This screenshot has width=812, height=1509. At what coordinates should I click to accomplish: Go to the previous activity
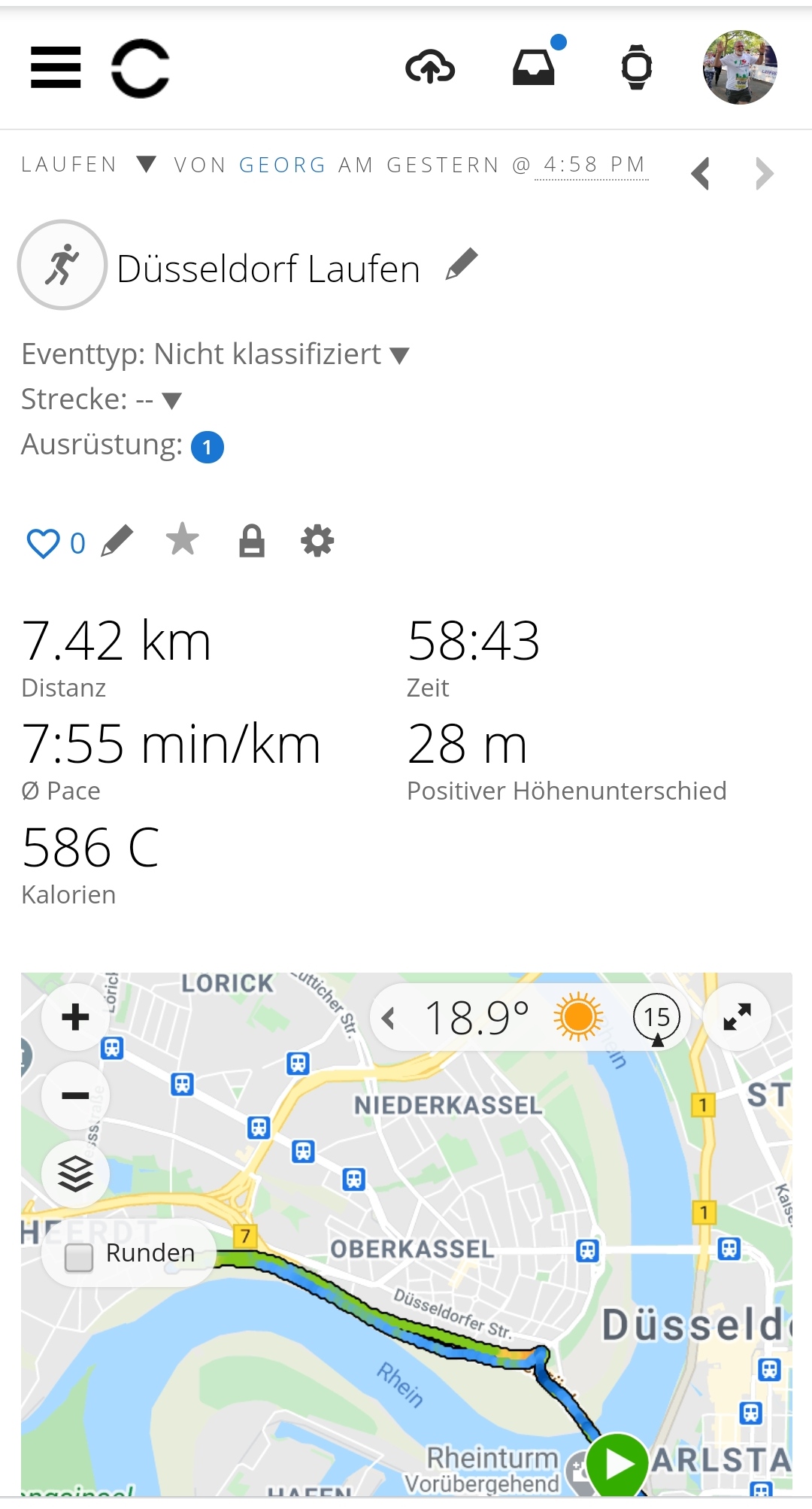pos(701,174)
